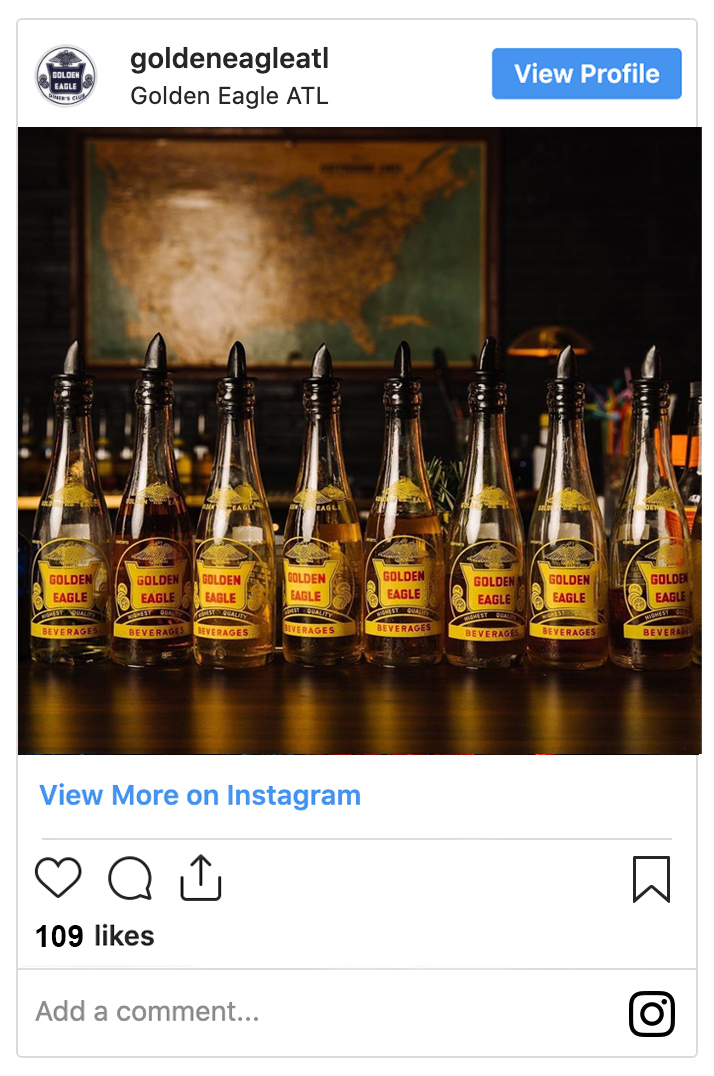Tap the Instagram logo icon

(652, 1013)
